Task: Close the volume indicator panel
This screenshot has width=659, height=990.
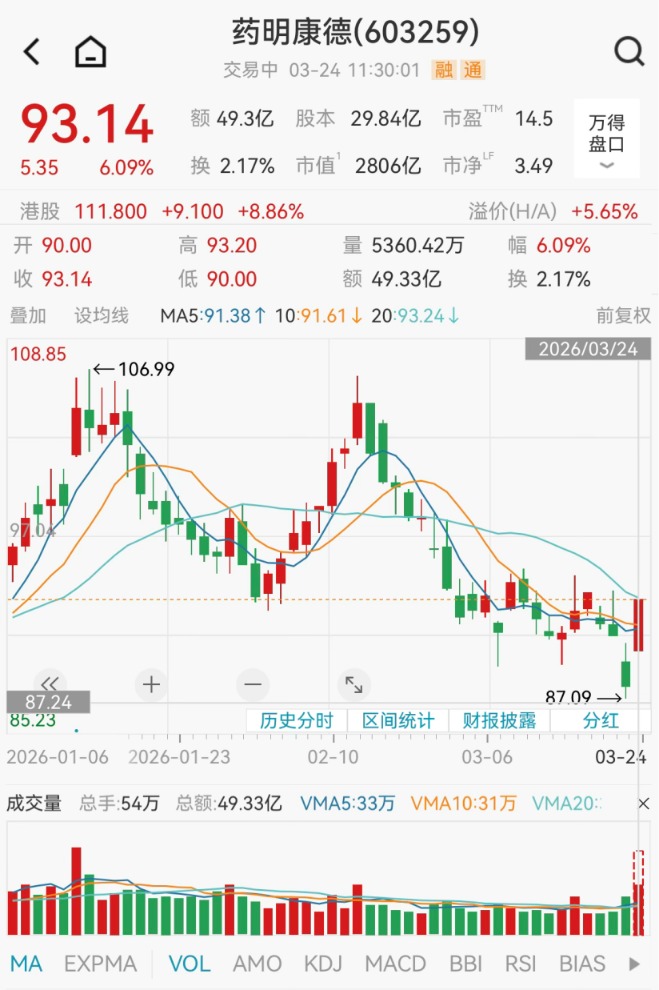Action: coord(643,803)
